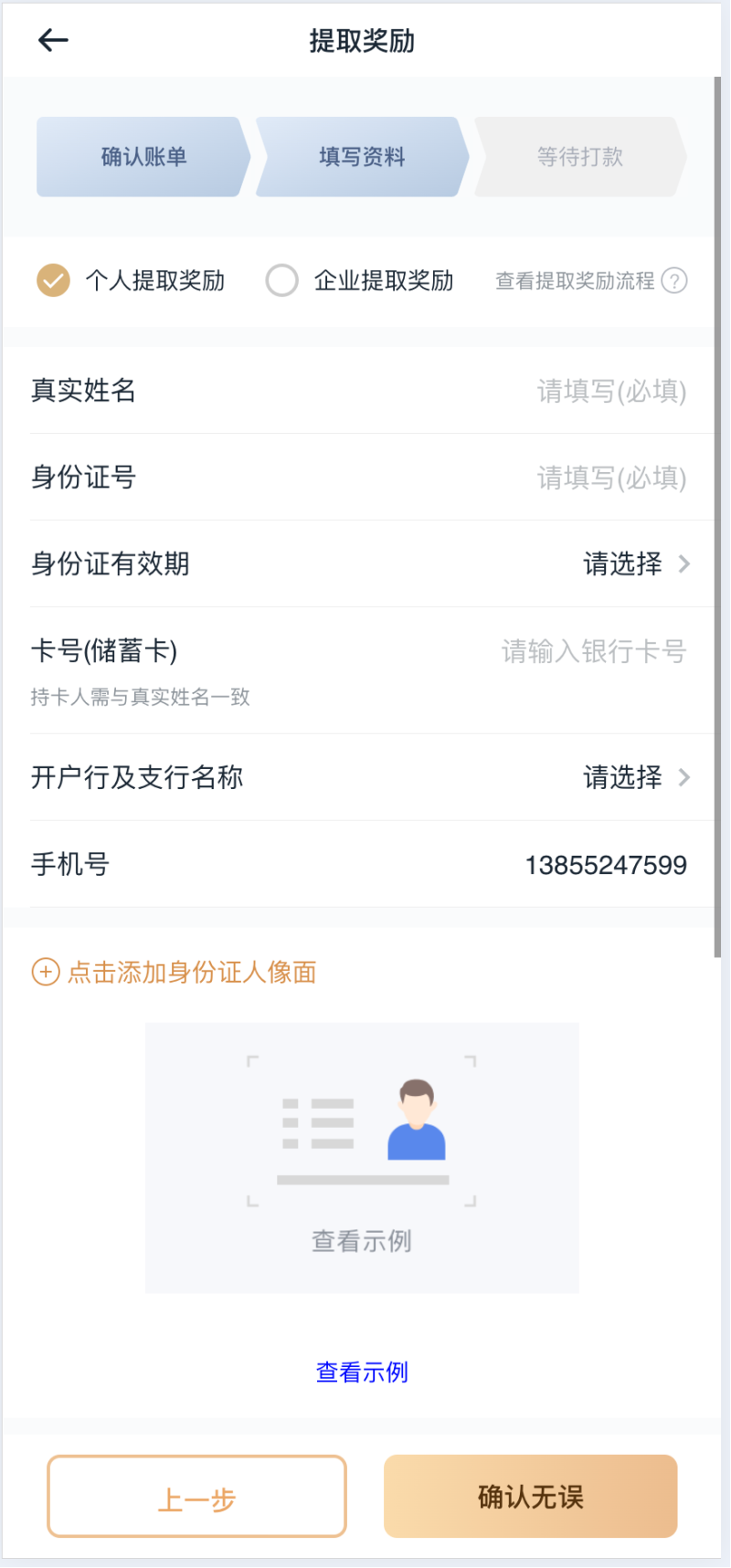Enter bank card number field
731x1568 pixels.
593,651
